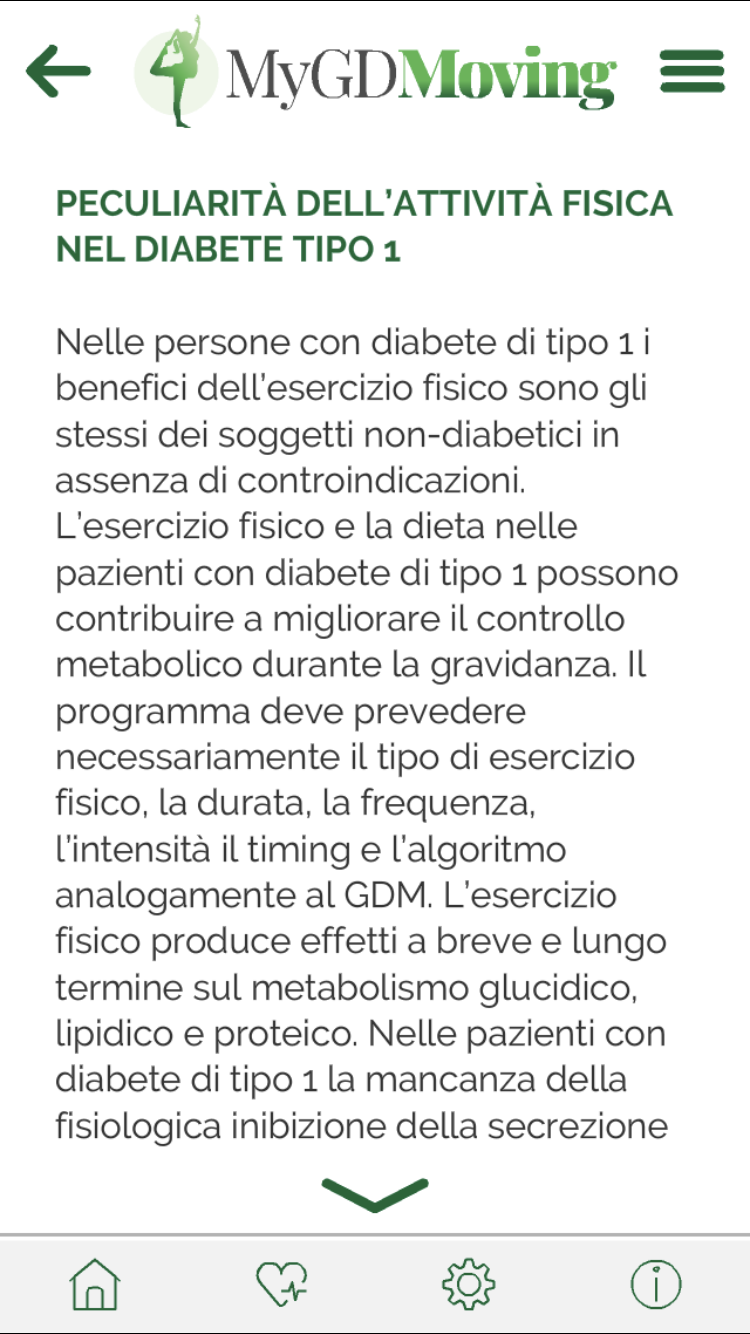
Task: Open the heart health tab
Action: tap(282, 1284)
